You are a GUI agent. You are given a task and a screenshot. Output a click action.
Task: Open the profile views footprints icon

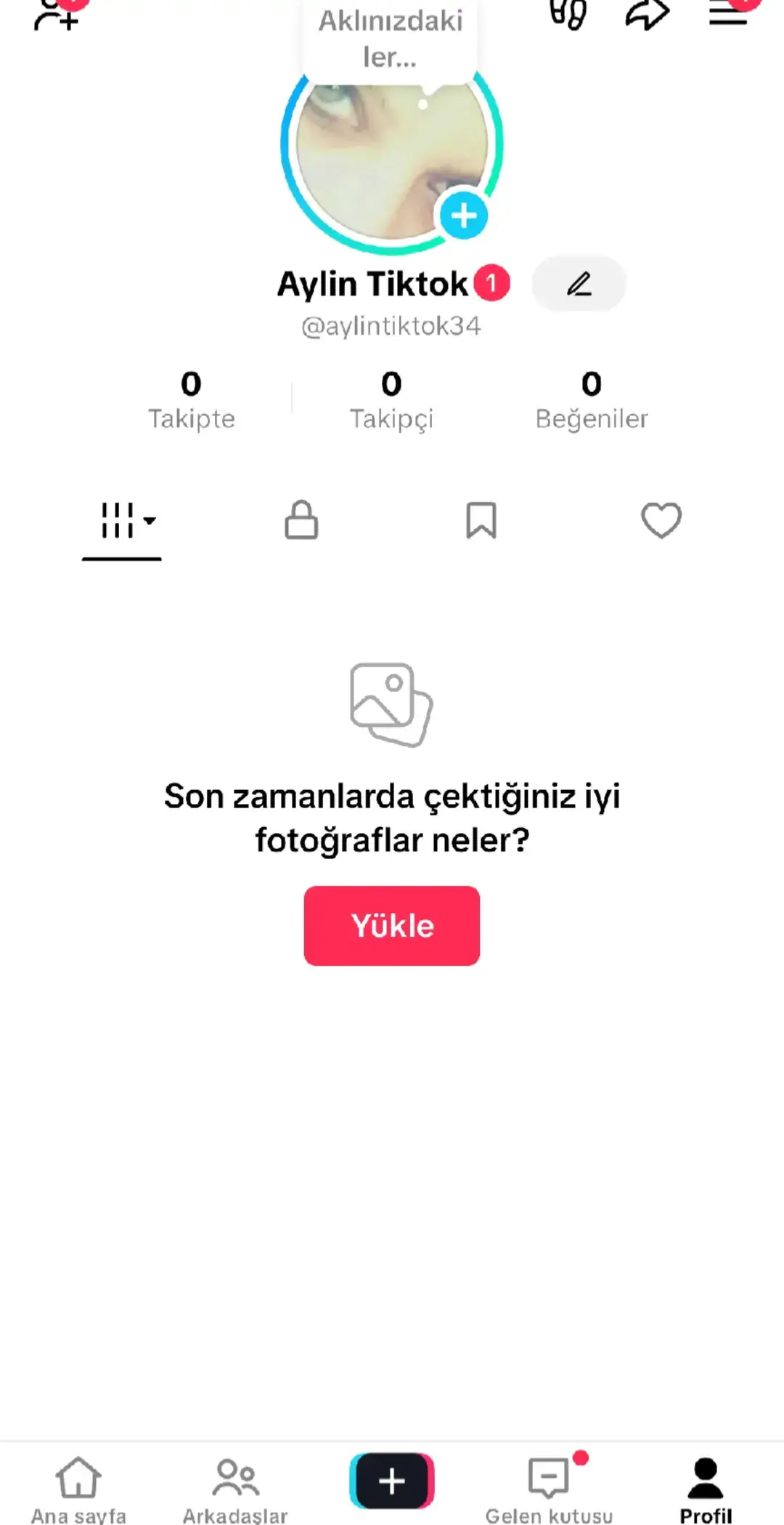pyautogui.click(x=568, y=15)
